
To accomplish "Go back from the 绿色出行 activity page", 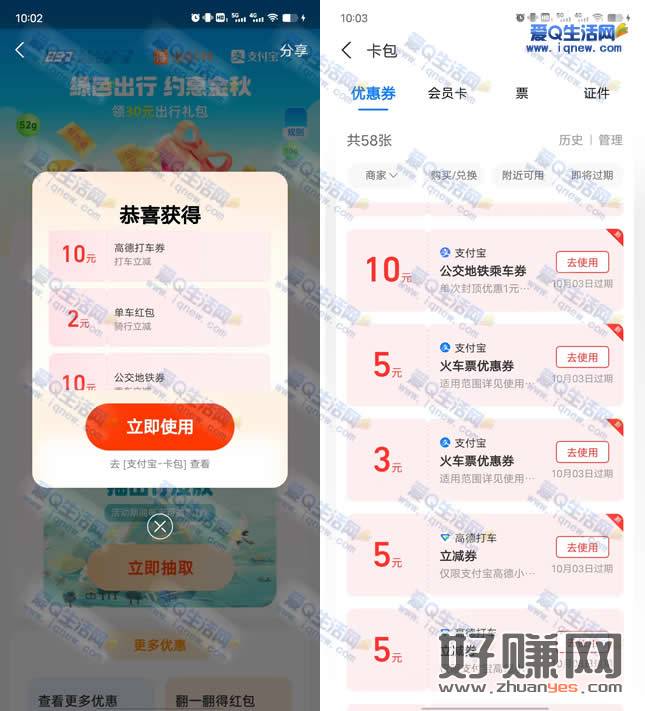I will pos(20,50).
